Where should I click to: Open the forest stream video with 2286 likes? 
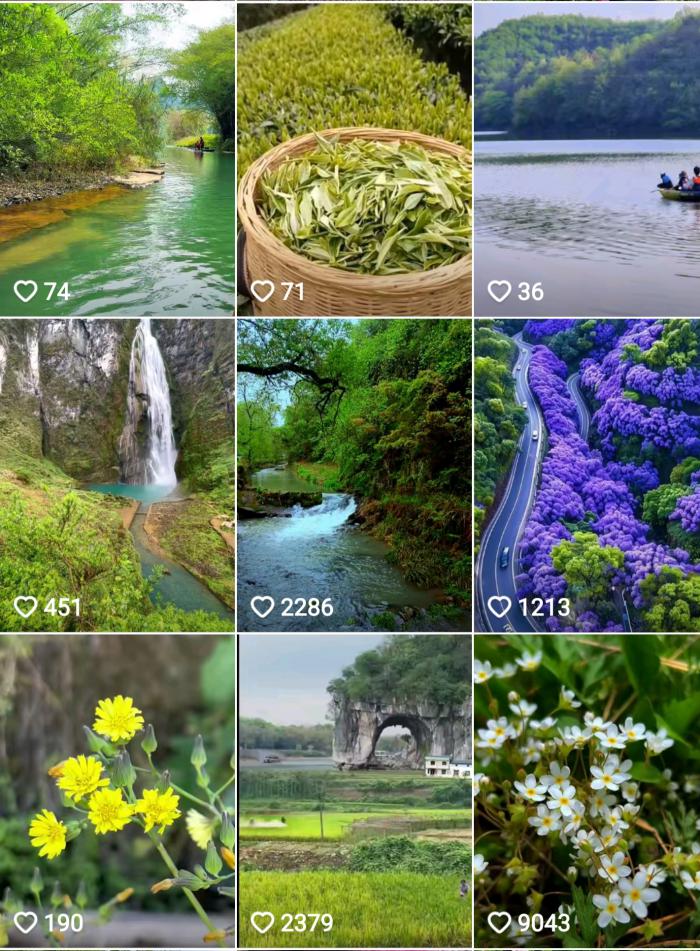(354, 474)
